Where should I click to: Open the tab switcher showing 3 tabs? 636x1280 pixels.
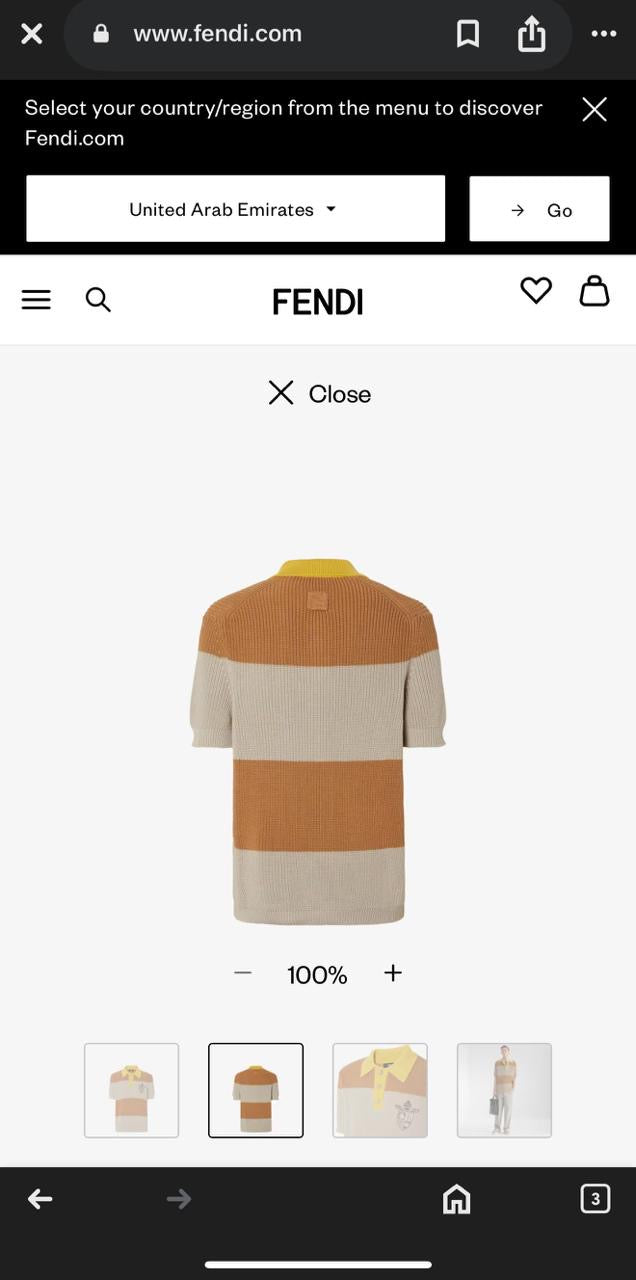tap(595, 1198)
